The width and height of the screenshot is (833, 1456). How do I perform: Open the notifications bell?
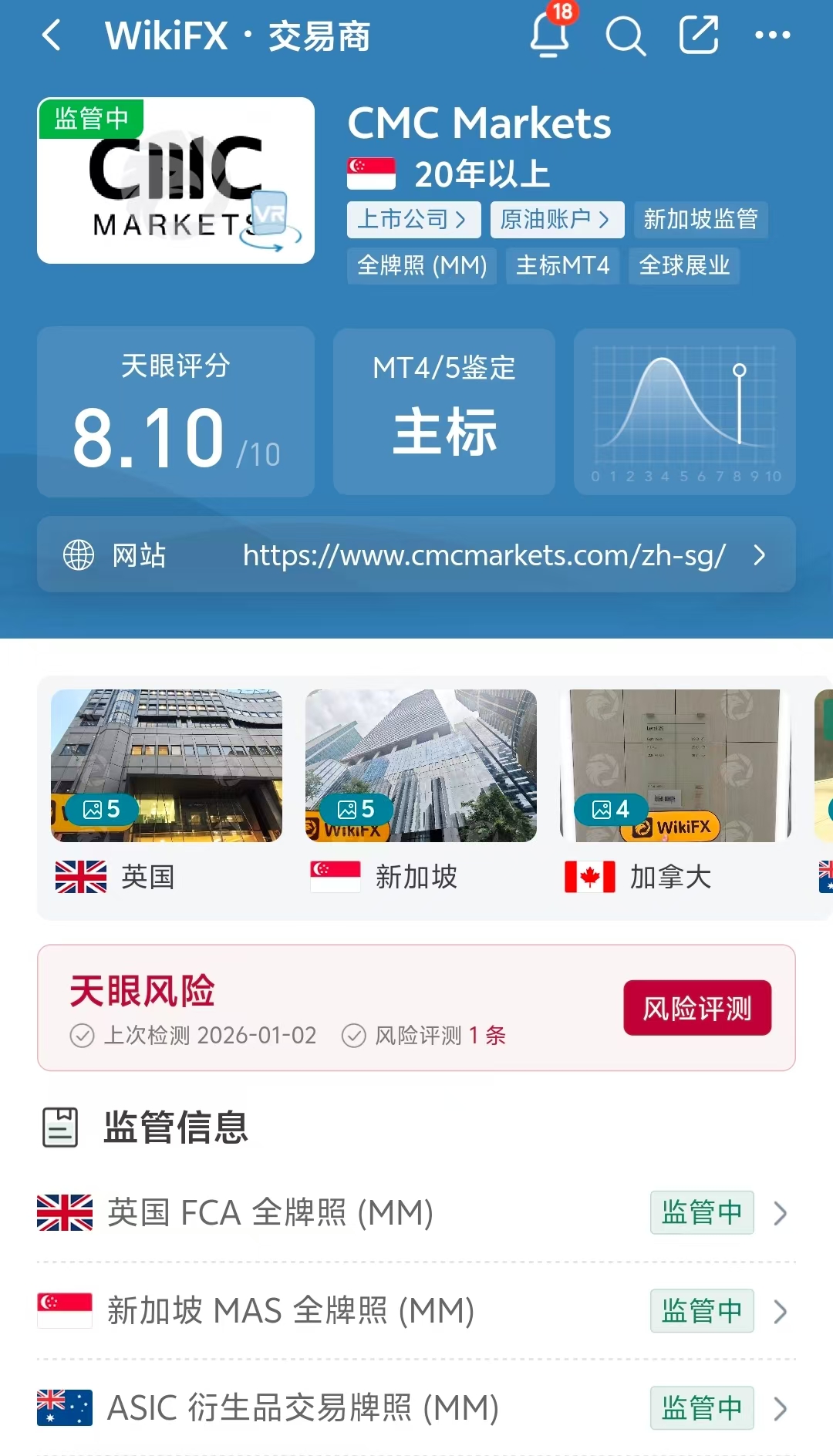(549, 35)
